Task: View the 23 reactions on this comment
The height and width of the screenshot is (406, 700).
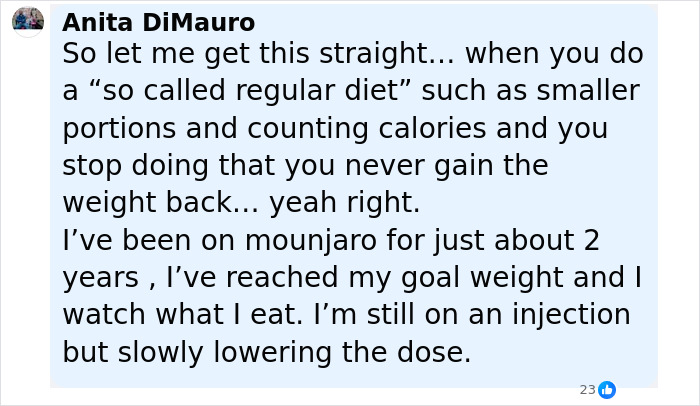Action: pyautogui.click(x=598, y=389)
